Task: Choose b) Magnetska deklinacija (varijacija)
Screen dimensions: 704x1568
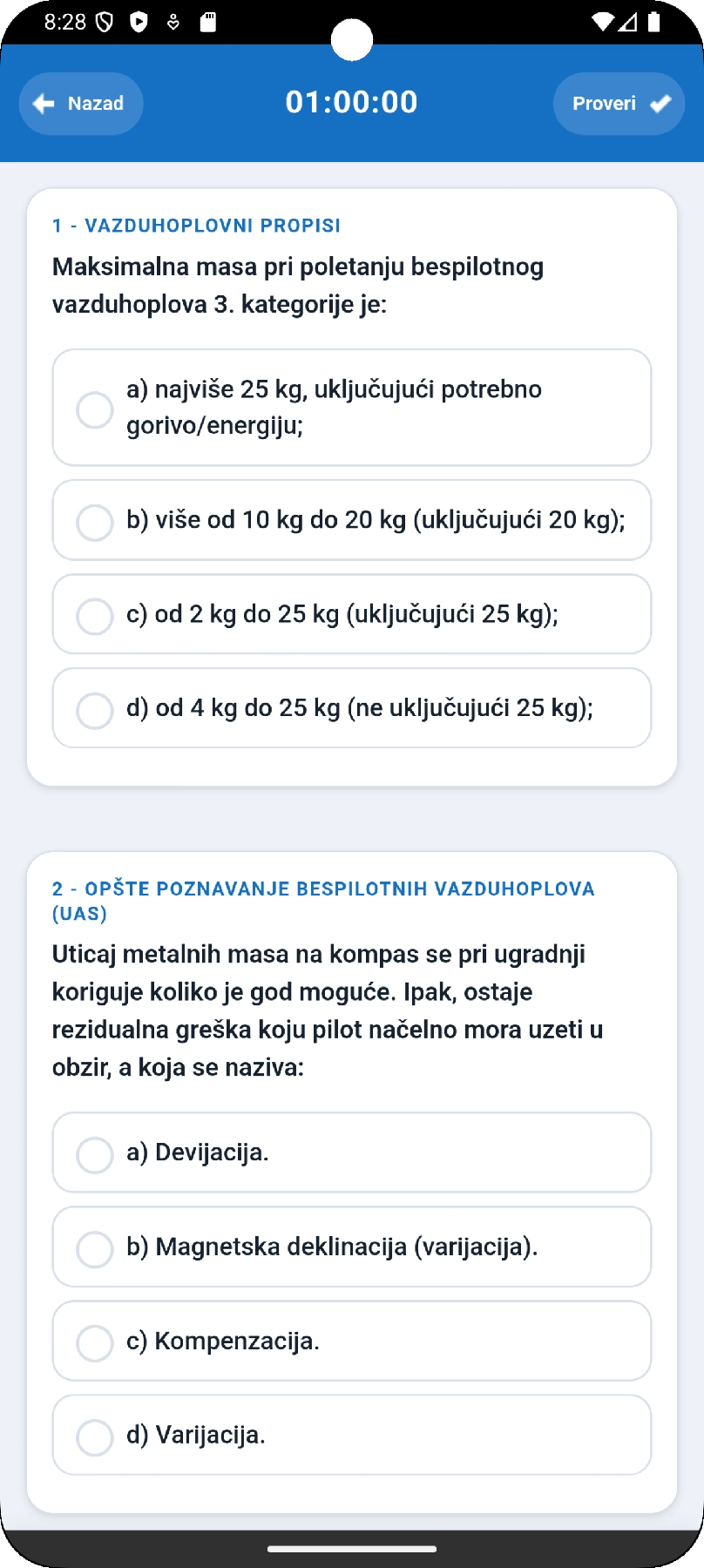Action: point(352,1247)
